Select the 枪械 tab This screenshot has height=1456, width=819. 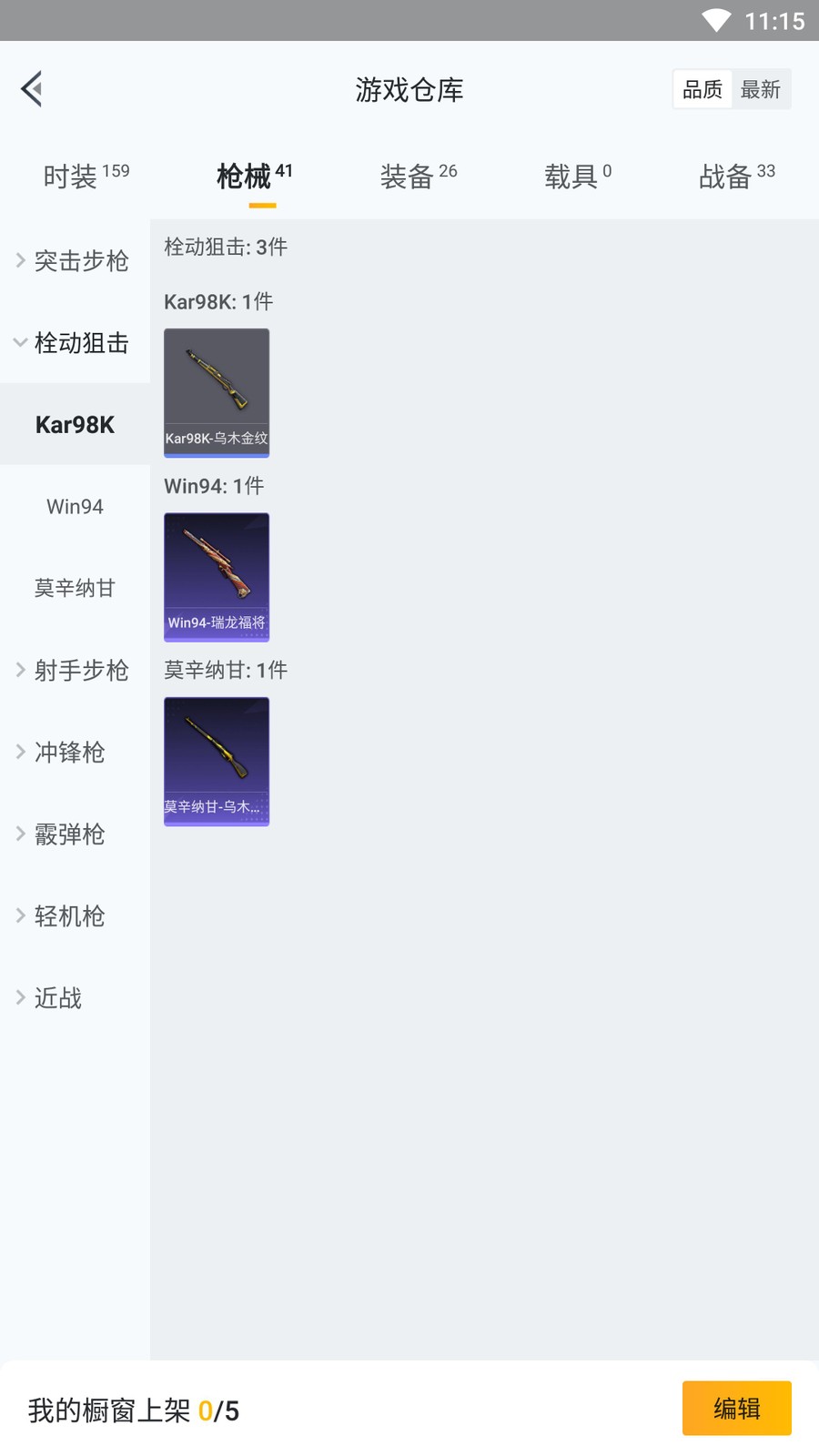coord(254,176)
